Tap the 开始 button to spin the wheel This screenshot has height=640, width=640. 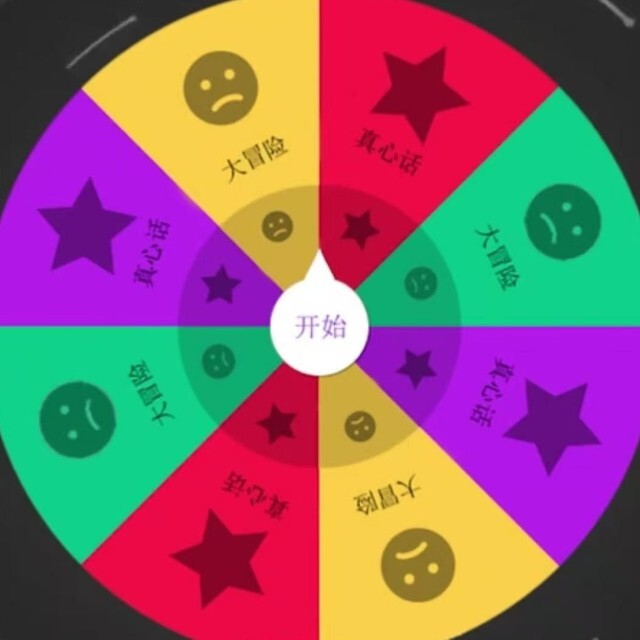(x=318, y=326)
